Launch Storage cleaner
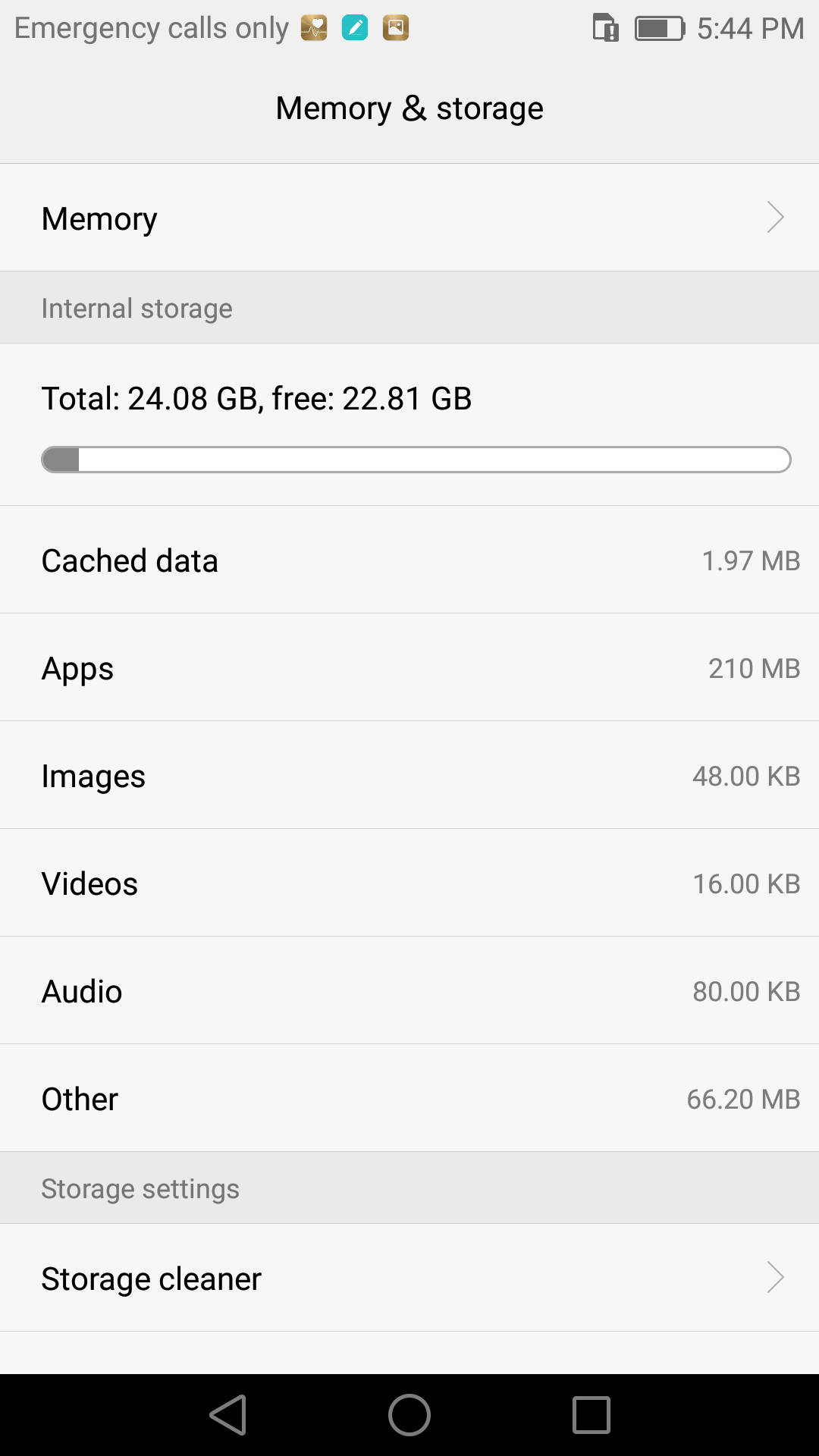This screenshot has height=1456, width=819. (409, 1278)
